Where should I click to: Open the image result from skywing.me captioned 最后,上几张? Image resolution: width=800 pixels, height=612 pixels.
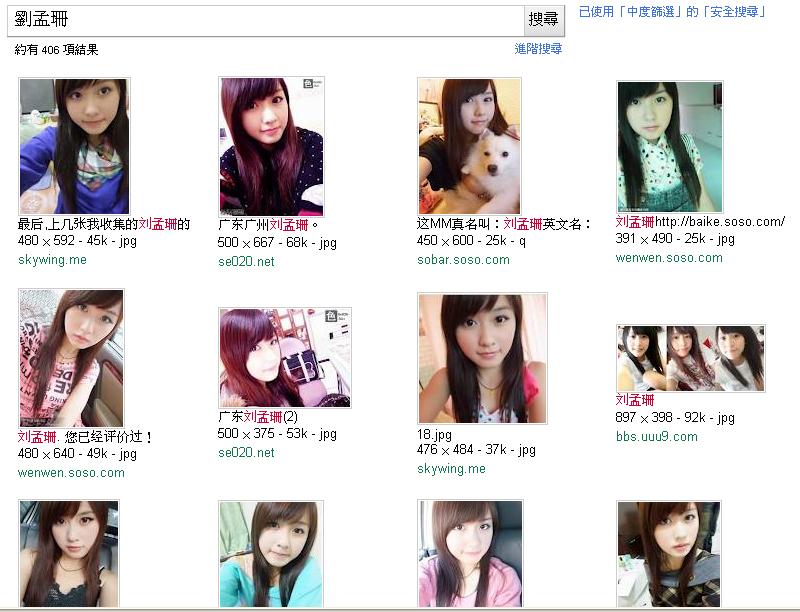pos(74,145)
